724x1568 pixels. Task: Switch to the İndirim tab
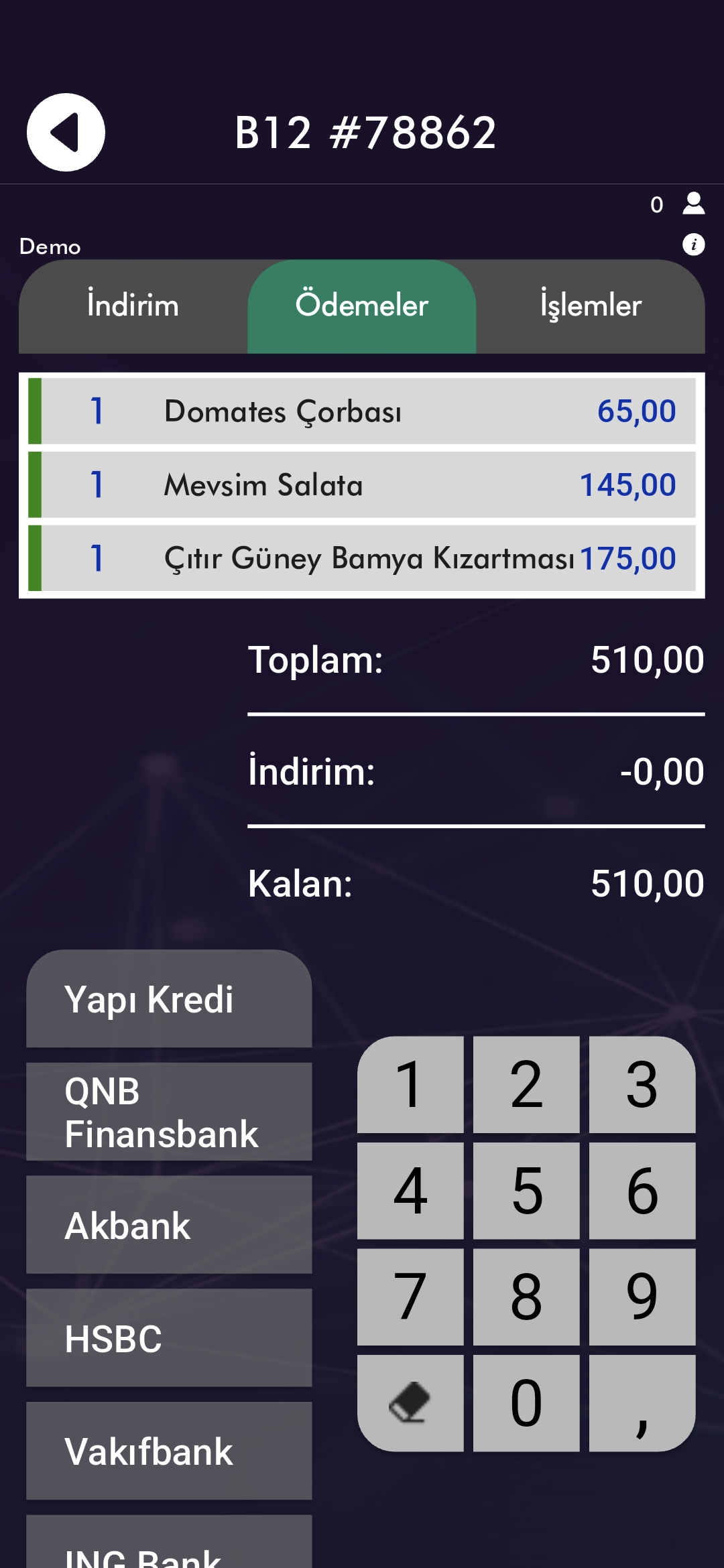click(131, 305)
